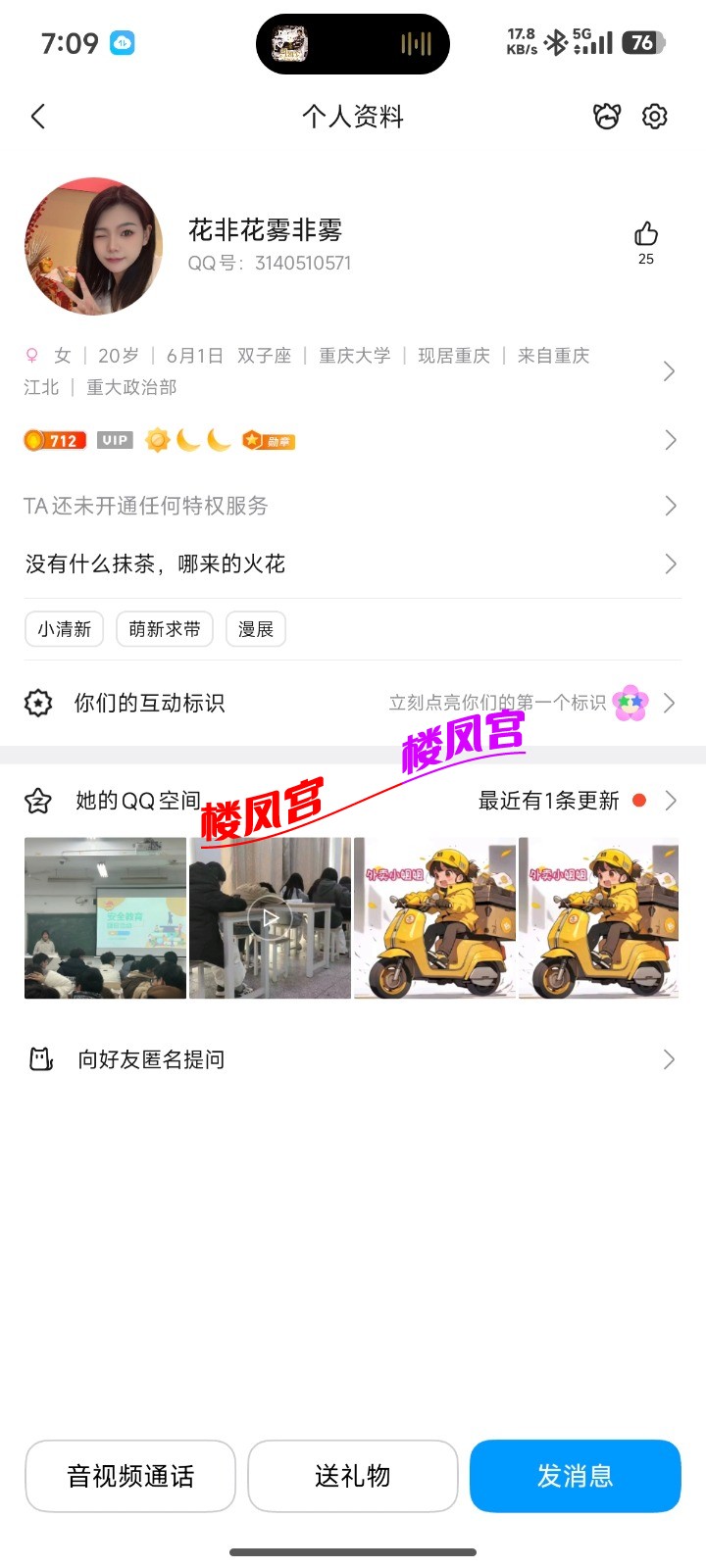The height and width of the screenshot is (1568, 706).
Task: Expand the signature row 没有什么抹茶，哪来的火花
Action: (x=670, y=563)
